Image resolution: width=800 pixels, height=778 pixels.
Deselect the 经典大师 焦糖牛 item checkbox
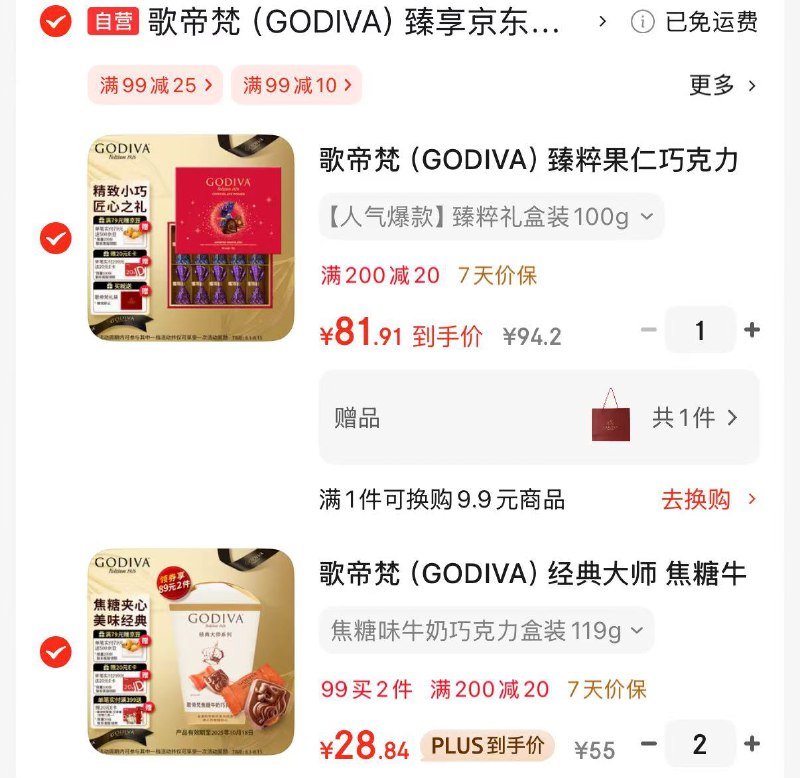pyautogui.click(x=55, y=652)
